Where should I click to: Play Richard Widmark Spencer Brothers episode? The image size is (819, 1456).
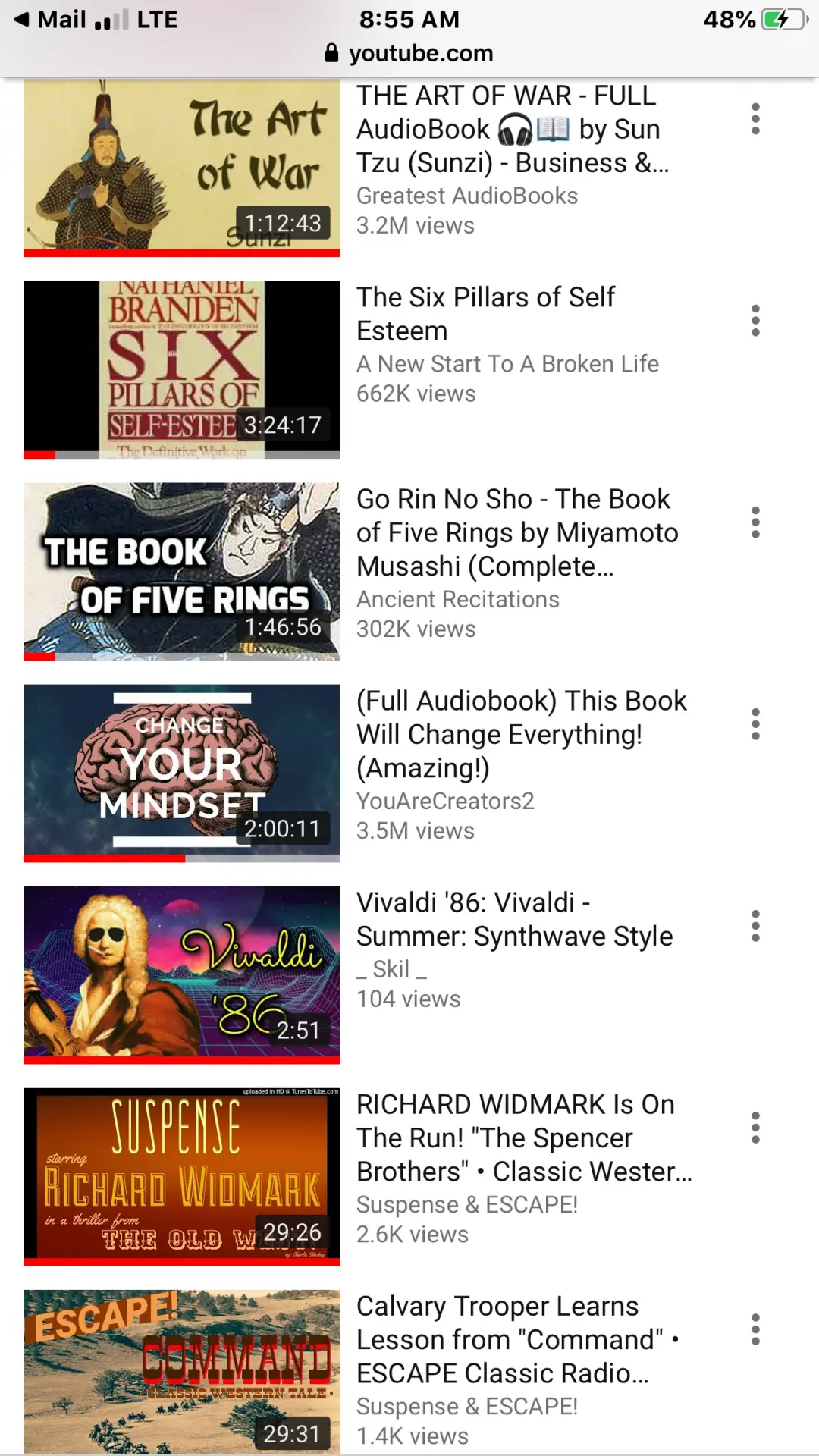(x=182, y=1176)
